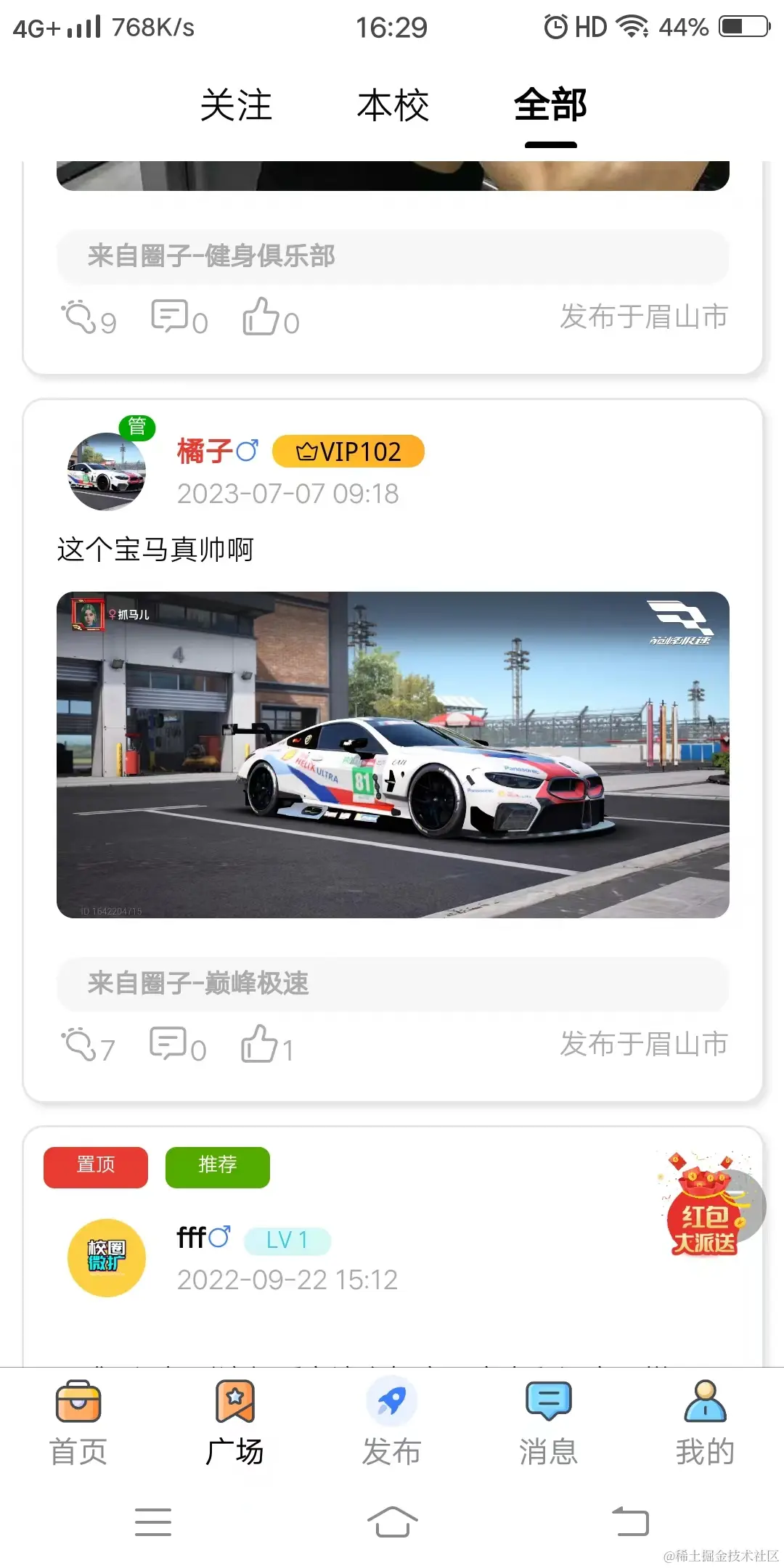Open the 消息 tab
Screen dimensions: 784x1568
(x=548, y=1423)
